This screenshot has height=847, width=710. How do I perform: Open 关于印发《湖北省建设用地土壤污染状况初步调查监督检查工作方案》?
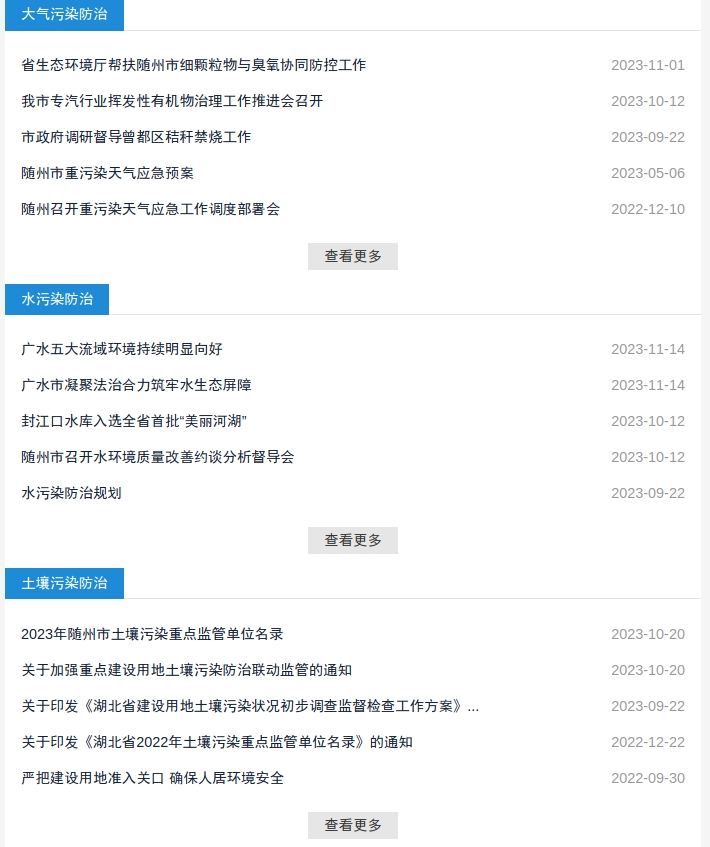[x=250, y=706]
